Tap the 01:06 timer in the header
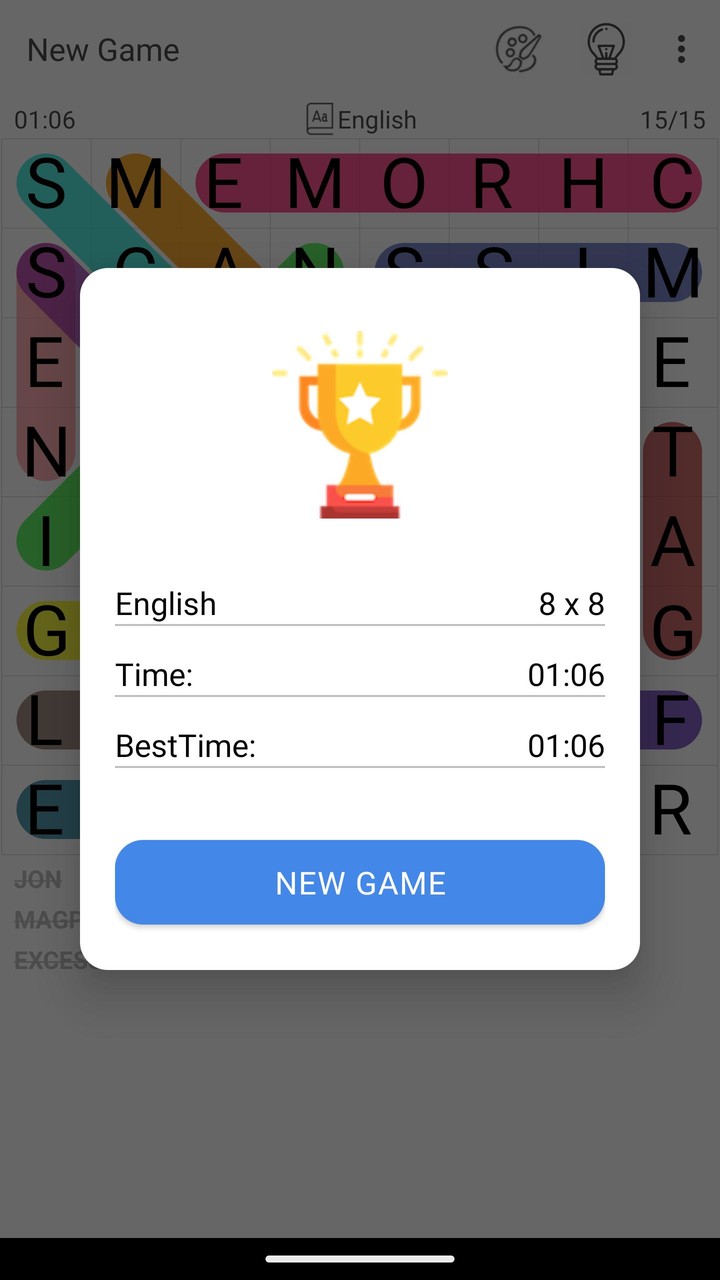Screen dimensions: 720x1280 [x=44, y=119]
